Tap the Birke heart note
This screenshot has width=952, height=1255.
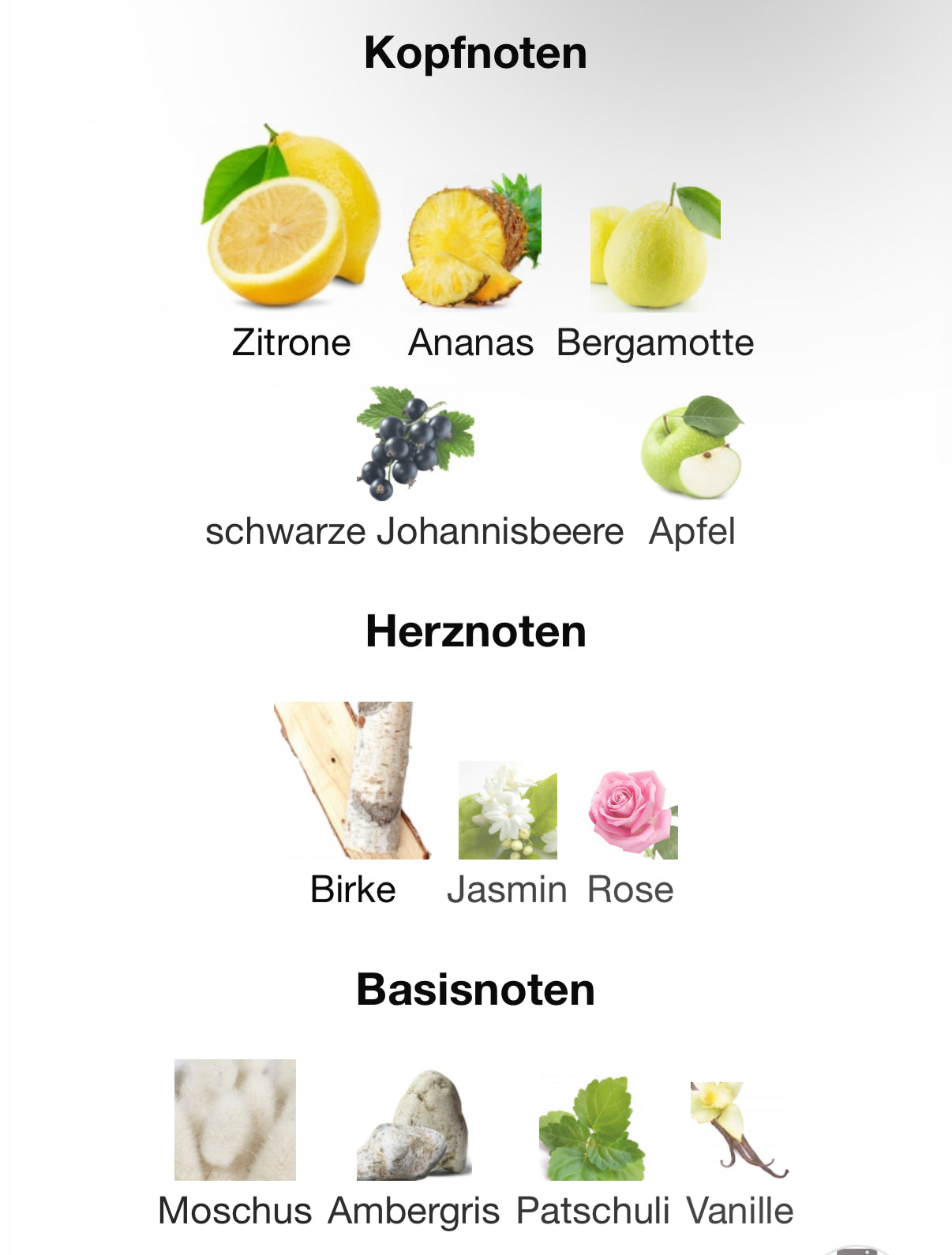click(x=352, y=780)
